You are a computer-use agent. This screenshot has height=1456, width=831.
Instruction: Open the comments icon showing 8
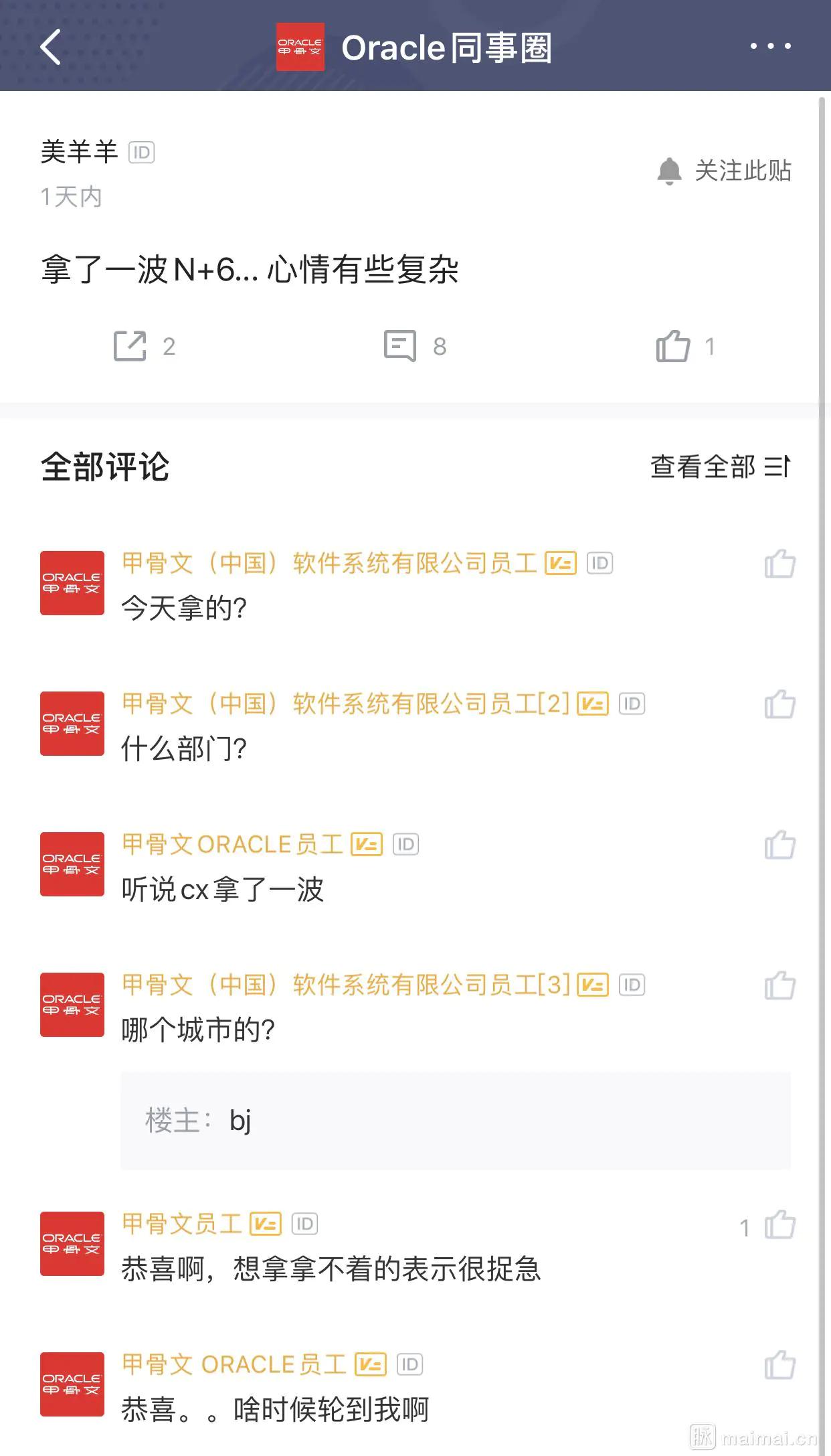[400, 345]
